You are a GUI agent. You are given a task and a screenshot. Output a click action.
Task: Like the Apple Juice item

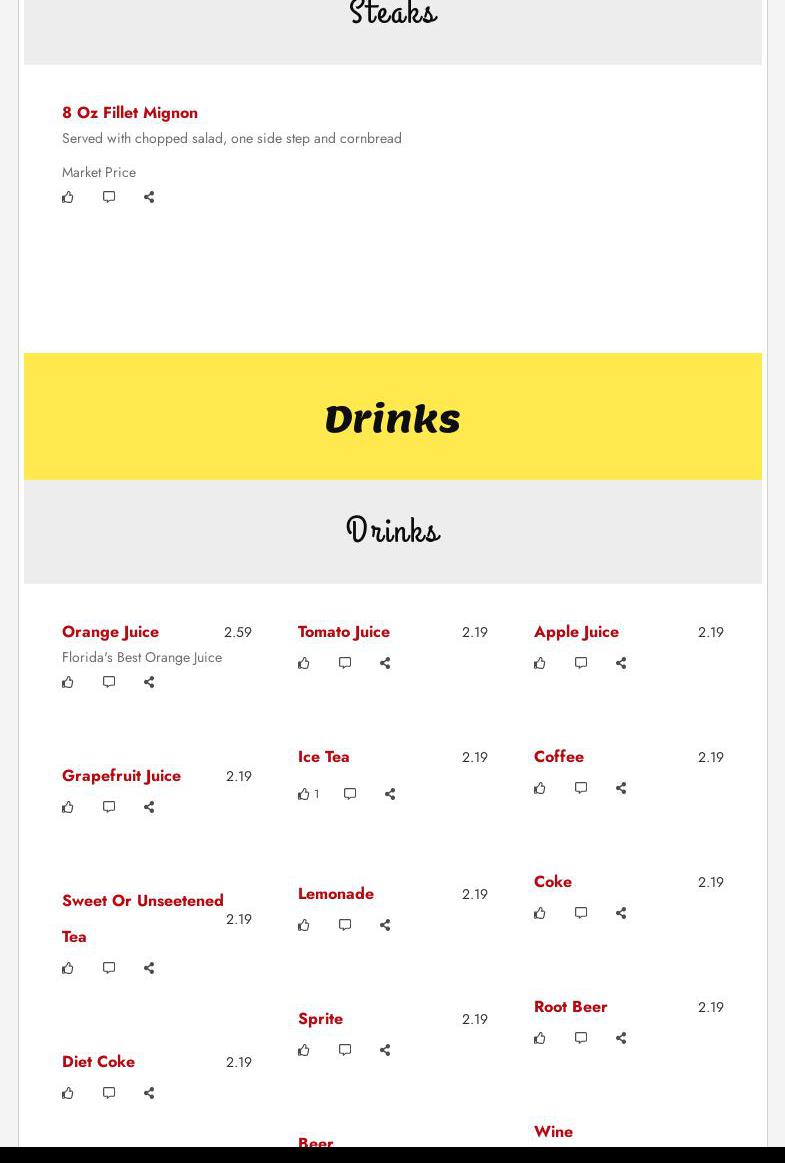(540, 663)
